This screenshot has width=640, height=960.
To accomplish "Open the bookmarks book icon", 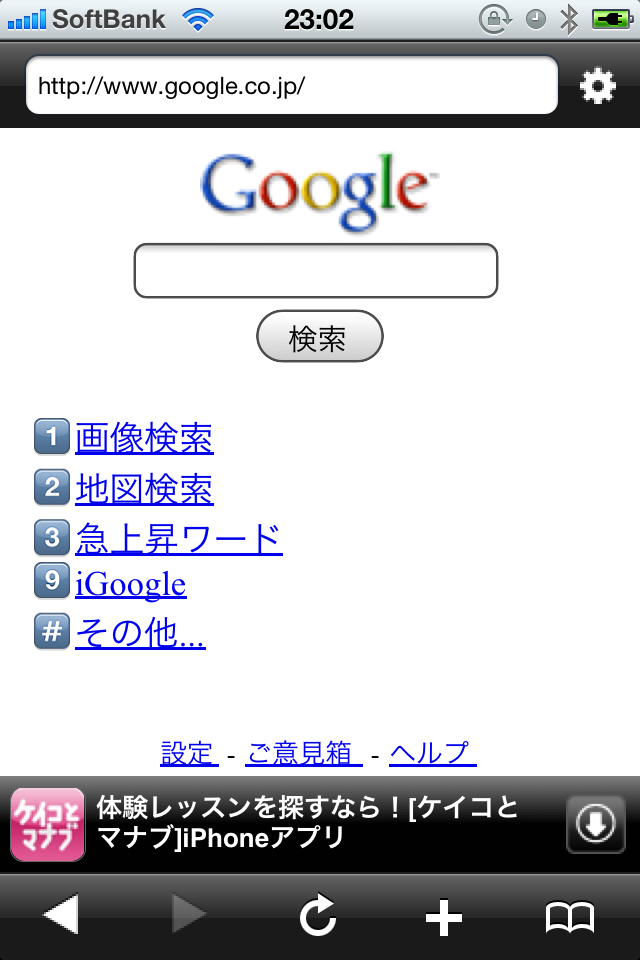I will [x=570, y=916].
